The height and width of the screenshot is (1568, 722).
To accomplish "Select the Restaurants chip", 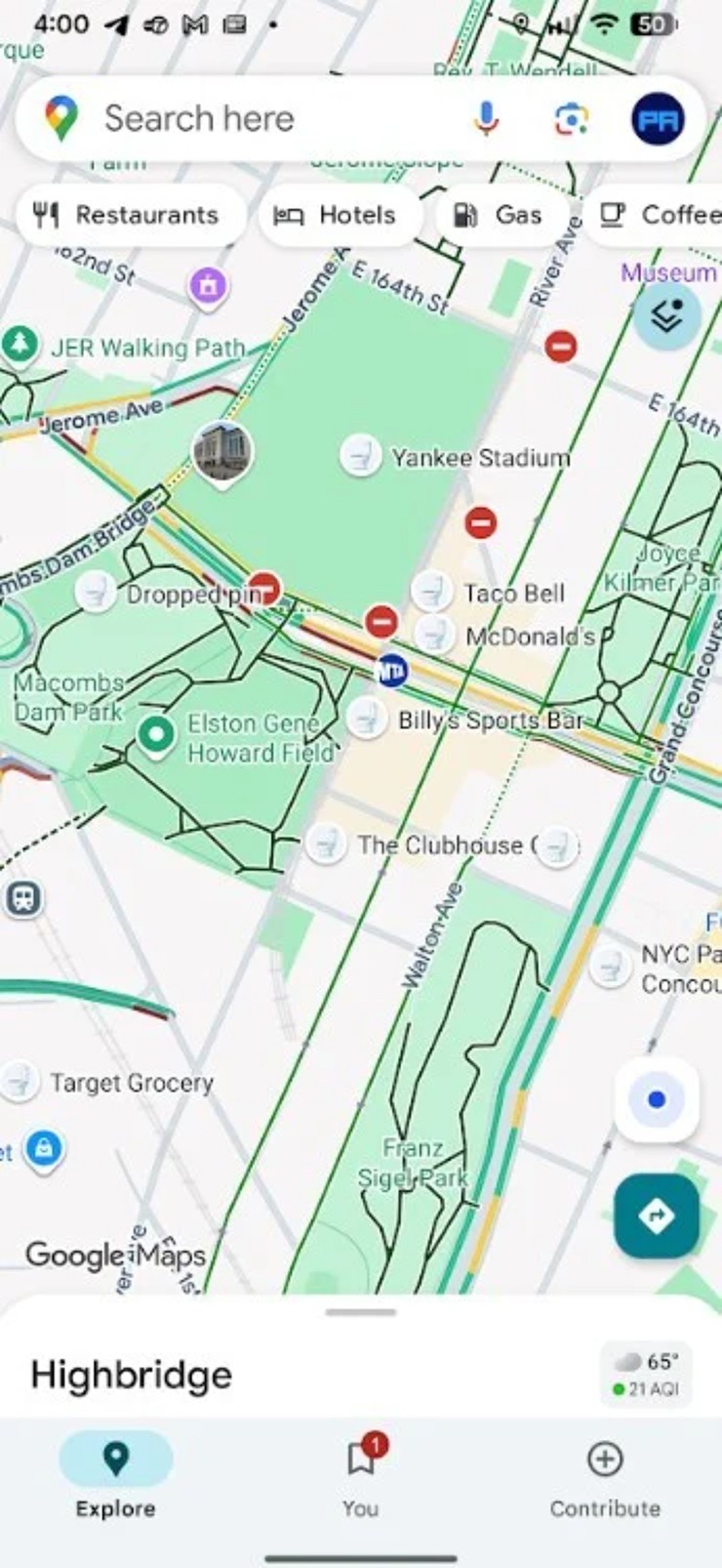I will [x=129, y=215].
